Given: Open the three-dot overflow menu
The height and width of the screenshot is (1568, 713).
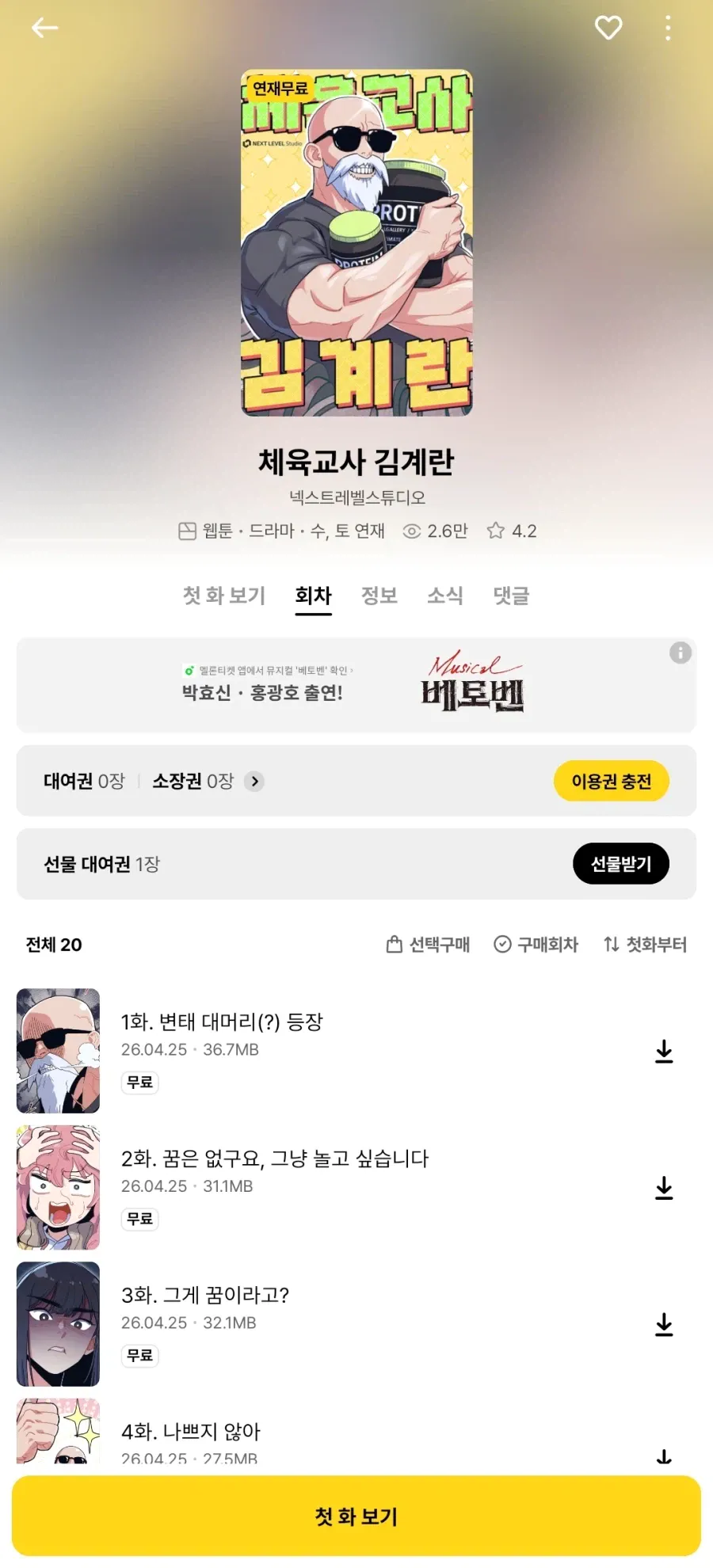Looking at the screenshot, I should click(x=668, y=29).
